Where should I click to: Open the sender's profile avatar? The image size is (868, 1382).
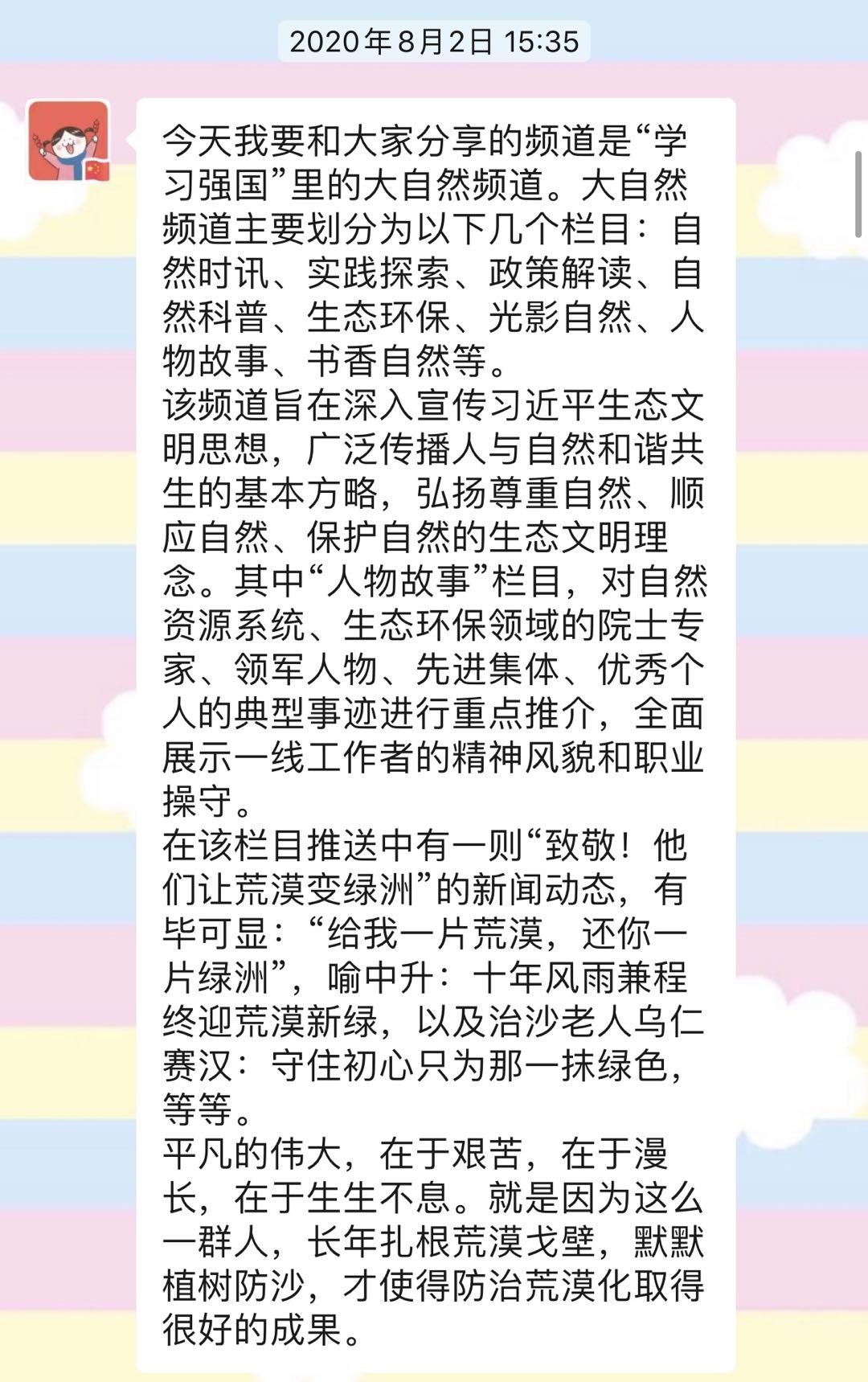coord(68,141)
